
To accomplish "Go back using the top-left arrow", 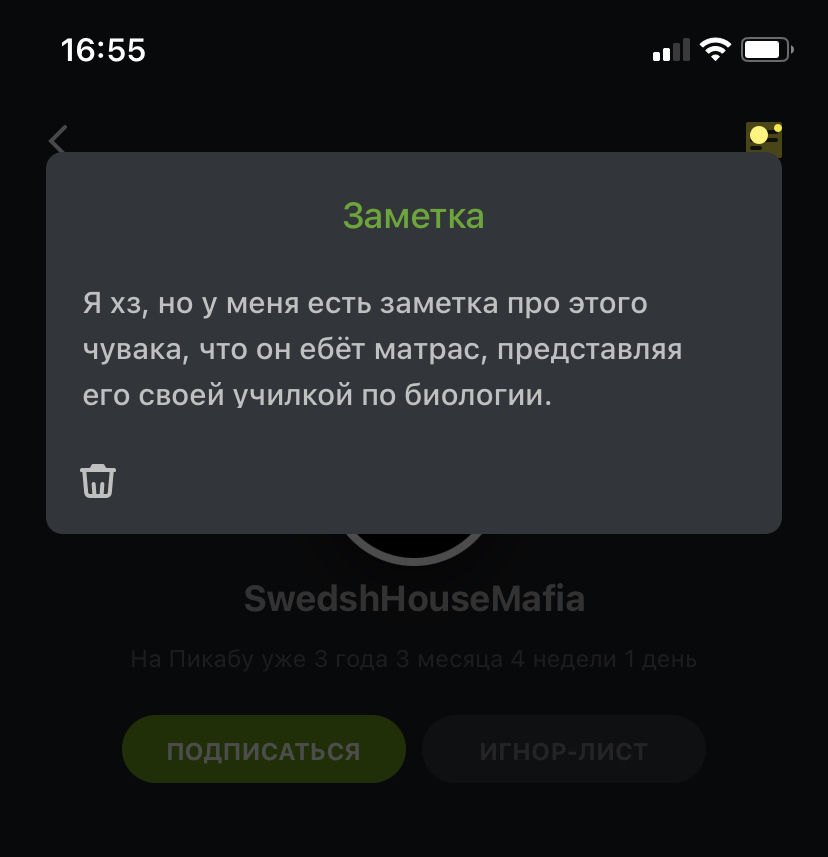I will [59, 139].
